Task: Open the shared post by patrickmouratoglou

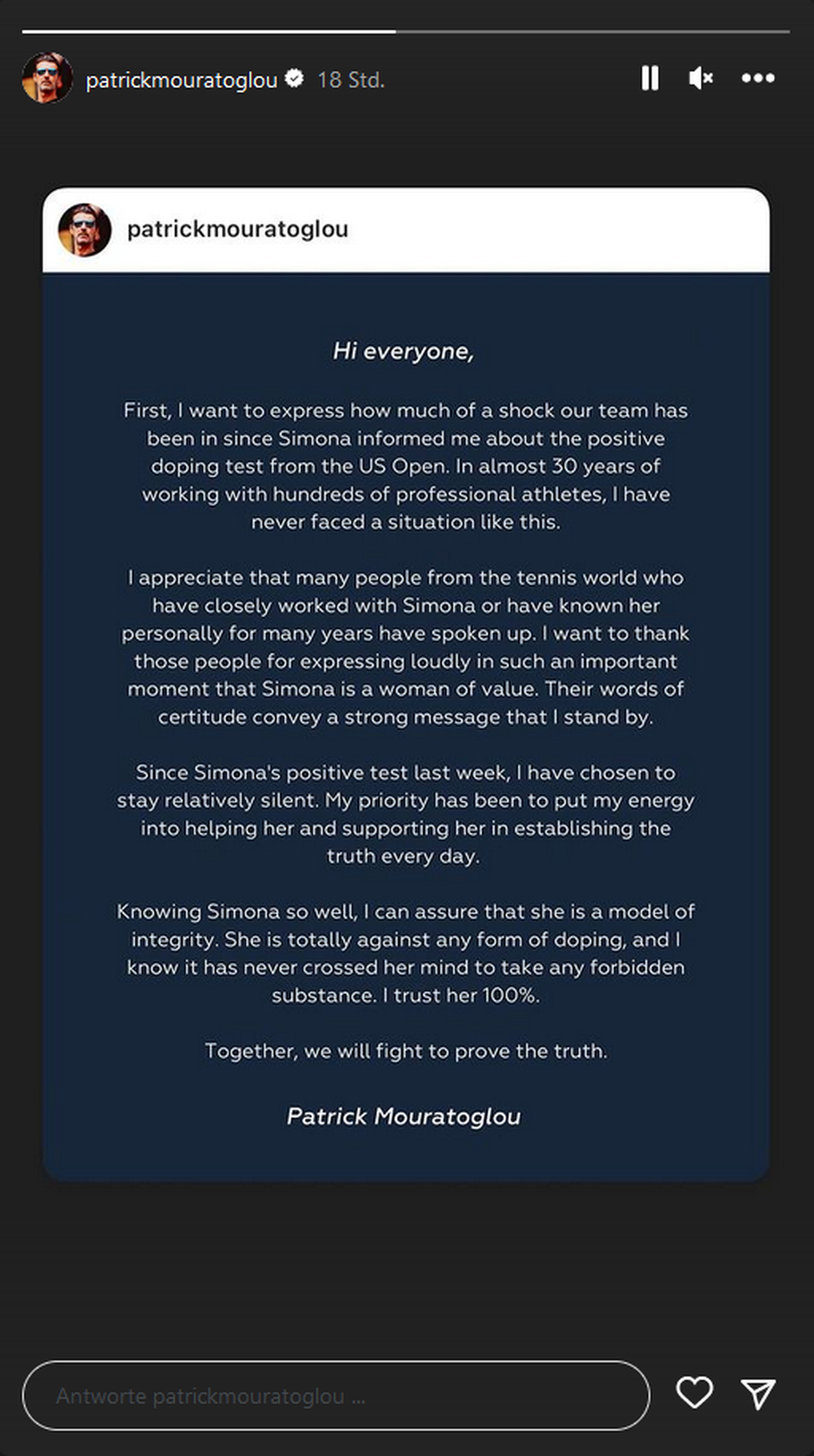Action: tap(406, 684)
